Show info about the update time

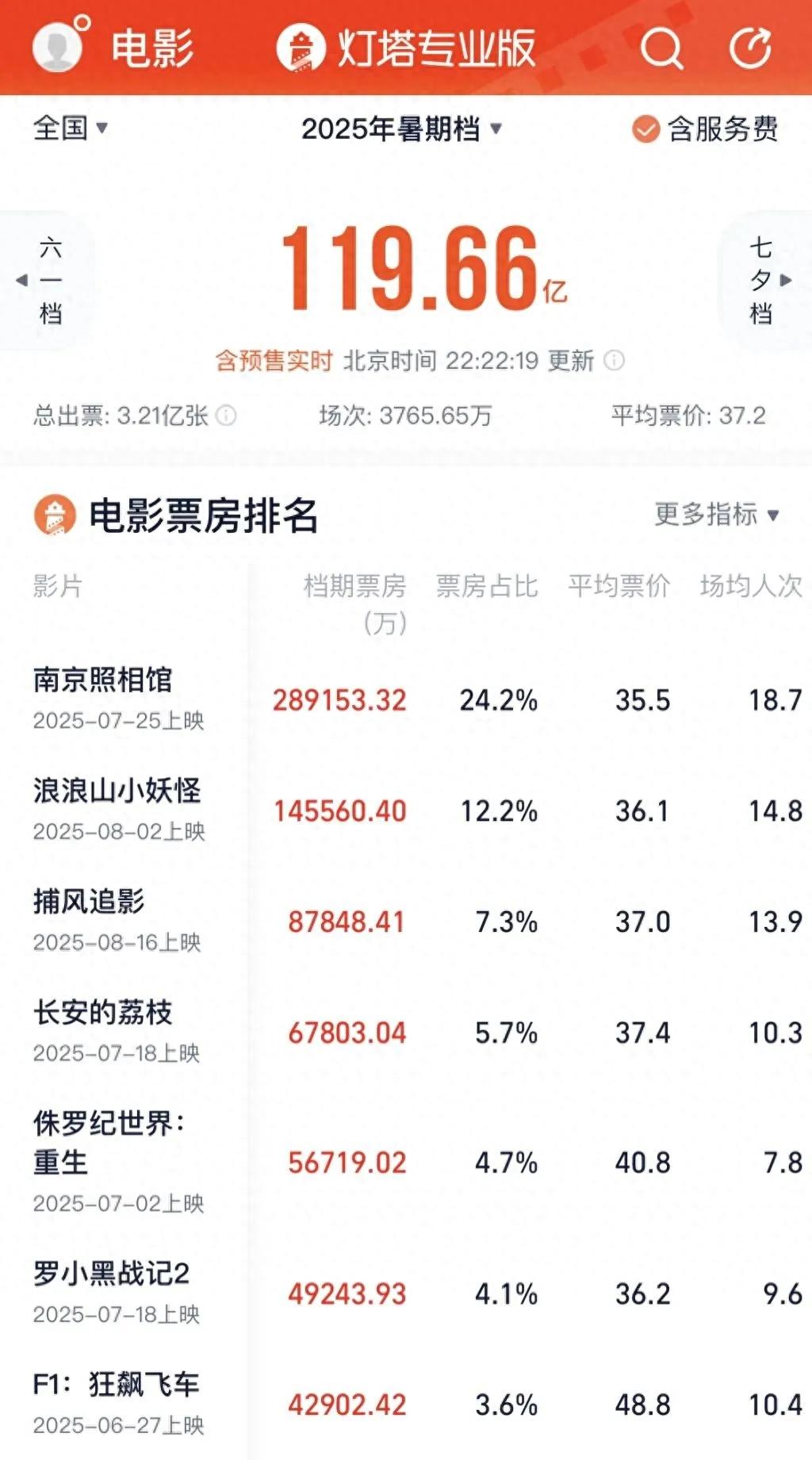(x=615, y=361)
